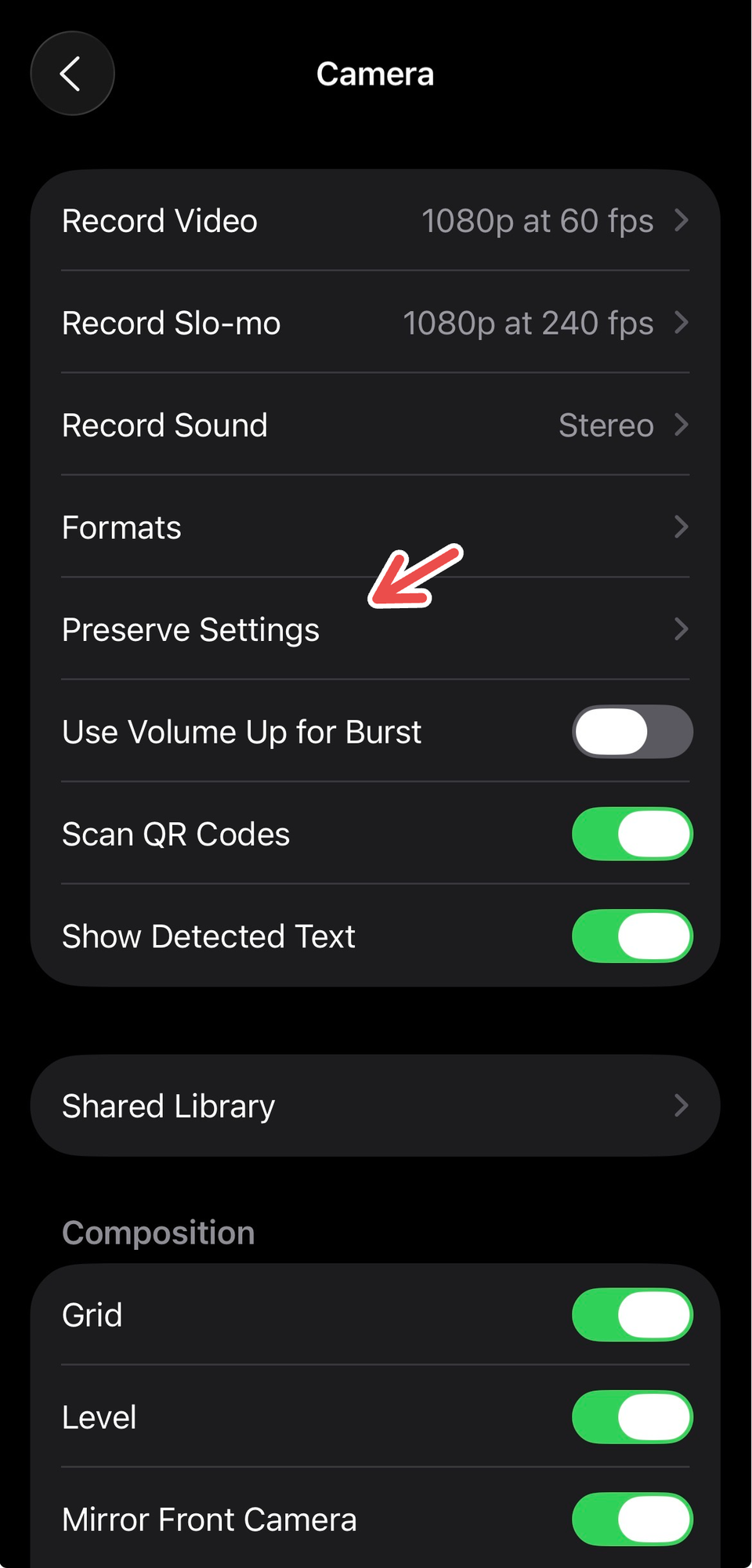
Task: Tap the Camera title at the top
Action: (375, 73)
